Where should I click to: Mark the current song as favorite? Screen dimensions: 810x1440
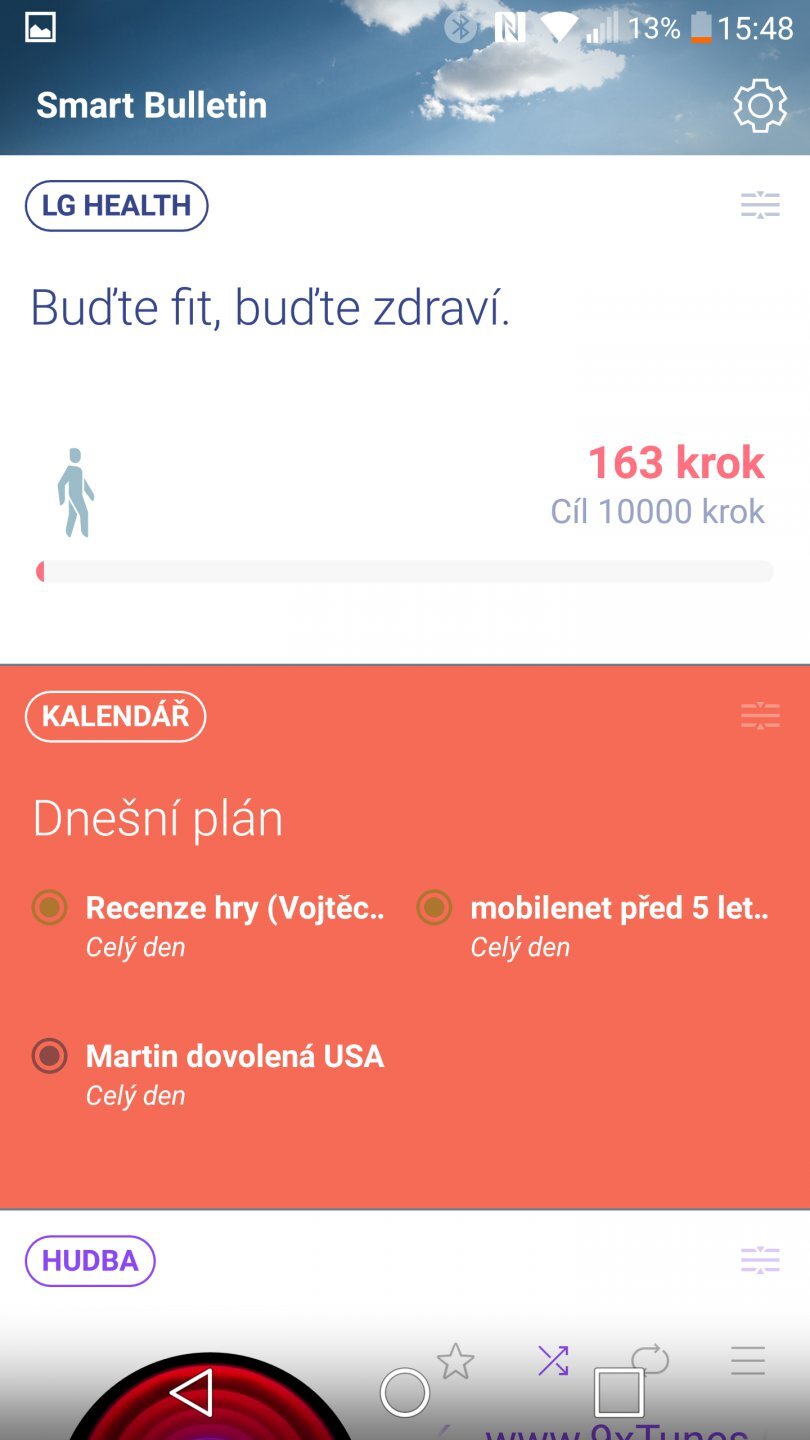coord(455,1361)
